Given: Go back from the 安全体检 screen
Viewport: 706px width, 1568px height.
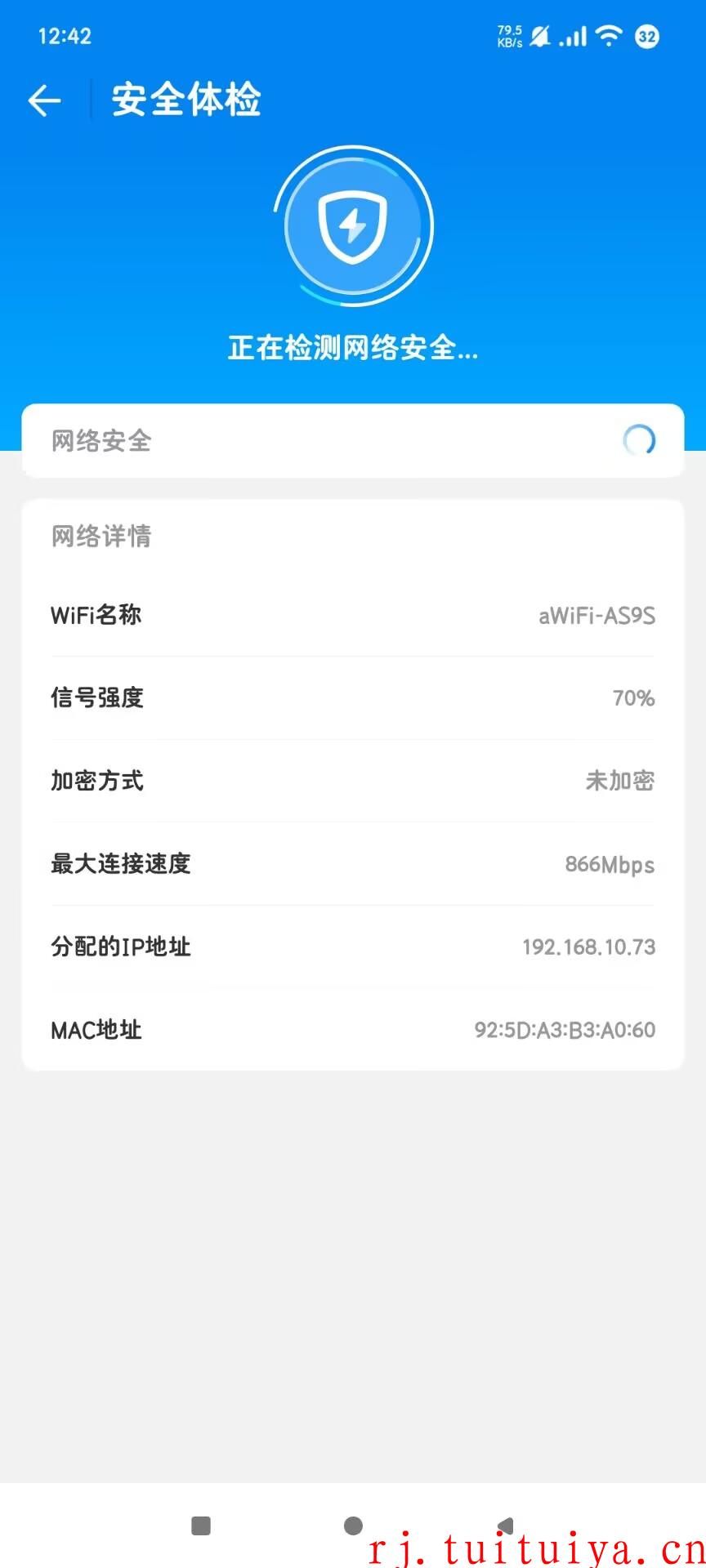Looking at the screenshot, I should coord(44,100).
